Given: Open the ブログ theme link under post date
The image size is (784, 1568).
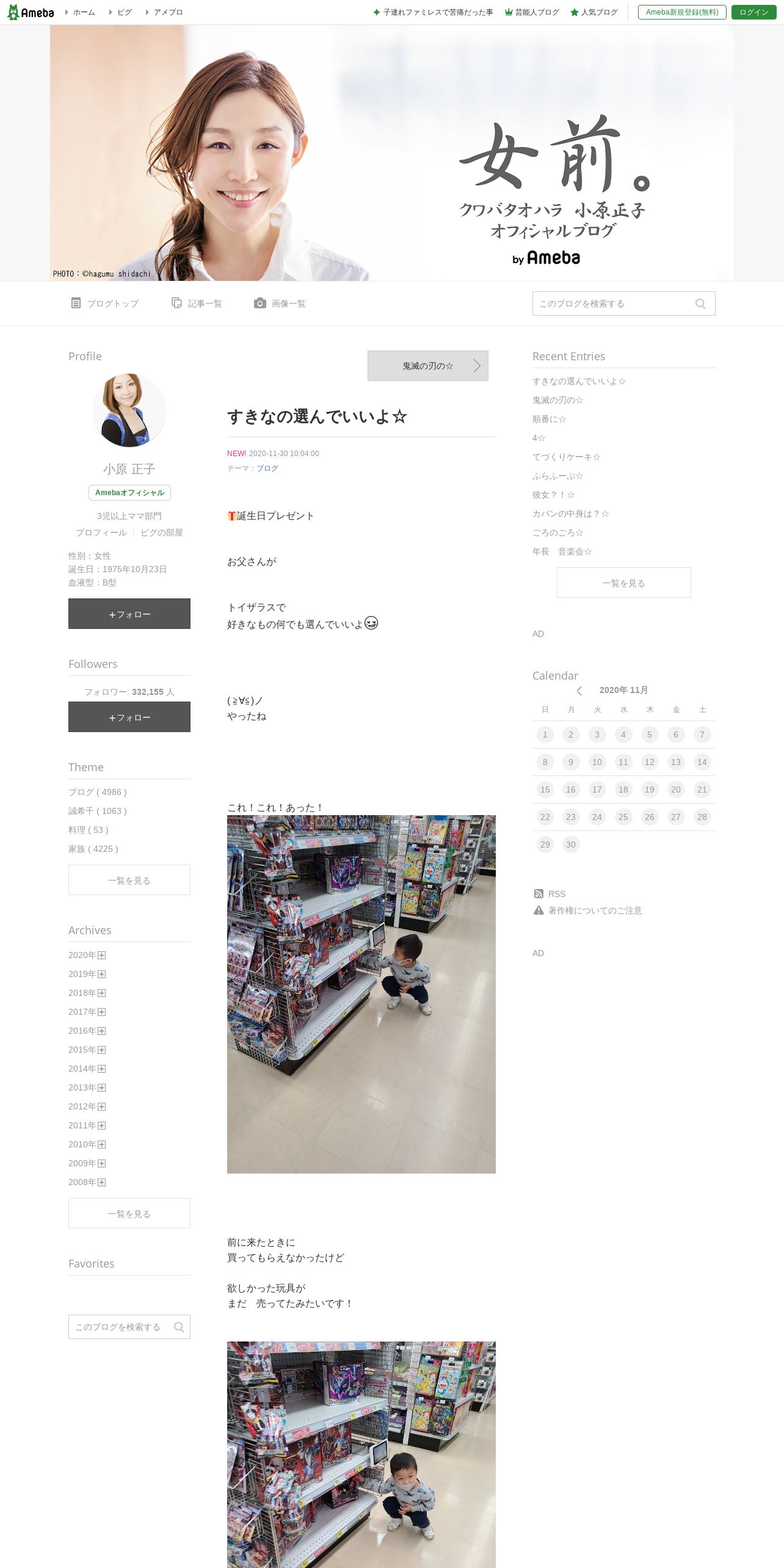Looking at the screenshot, I should pos(267,468).
